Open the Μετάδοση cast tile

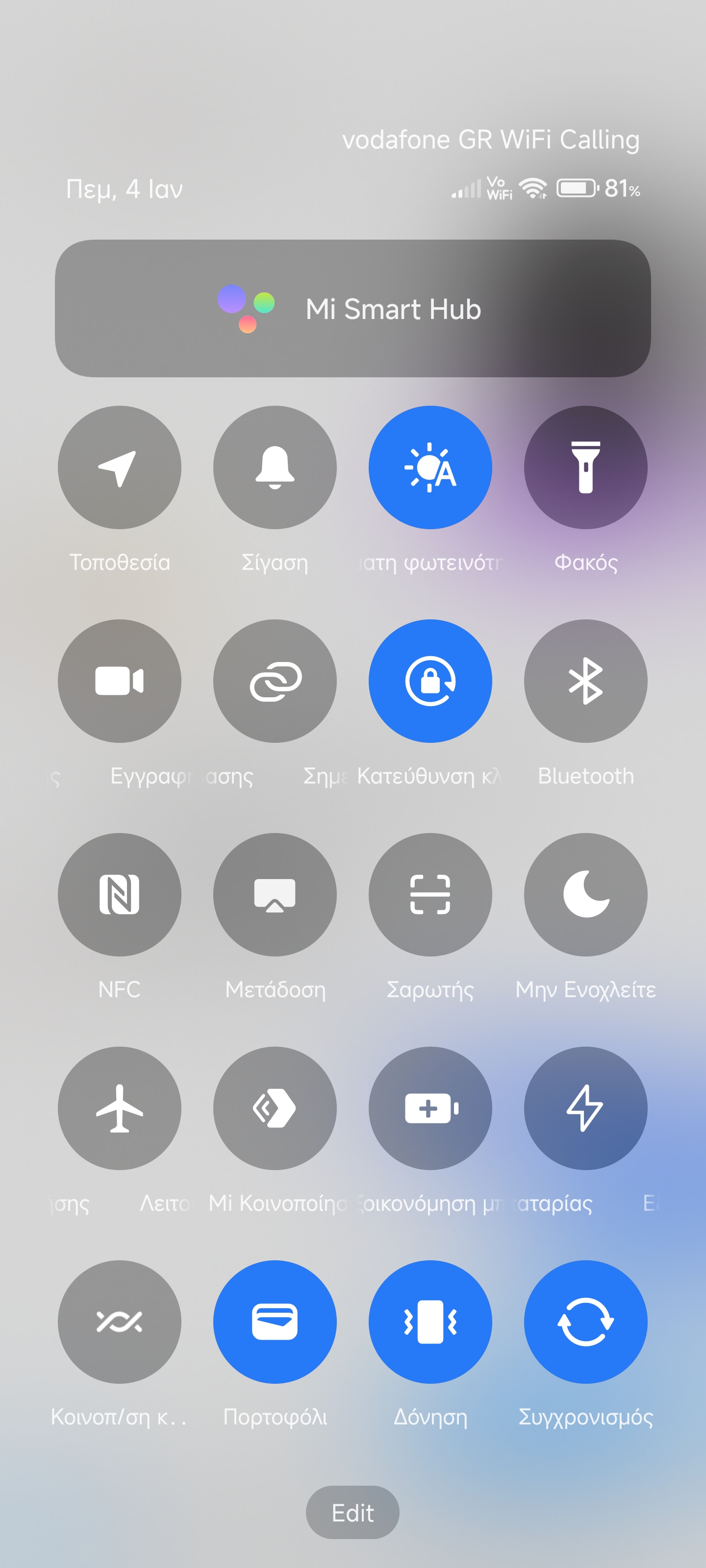click(x=275, y=895)
